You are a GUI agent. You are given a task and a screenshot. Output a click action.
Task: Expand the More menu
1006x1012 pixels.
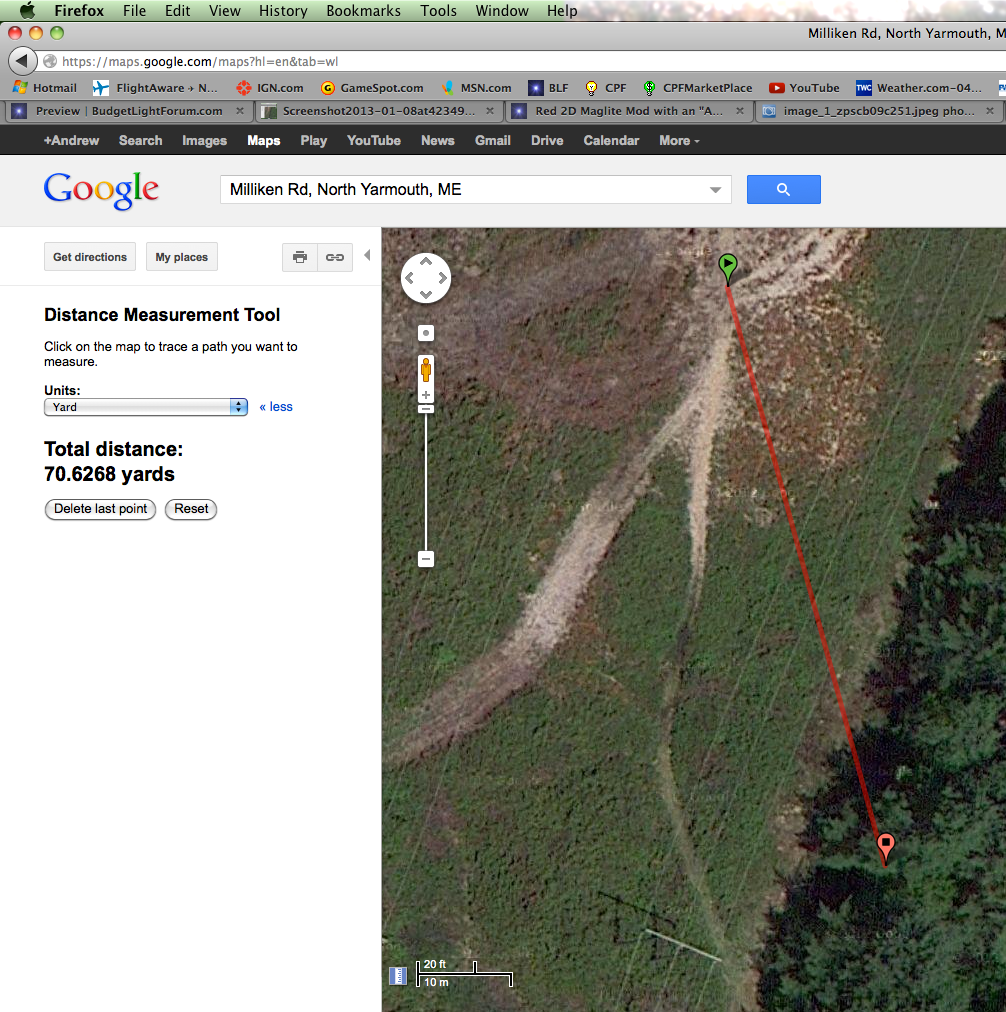tap(679, 141)
